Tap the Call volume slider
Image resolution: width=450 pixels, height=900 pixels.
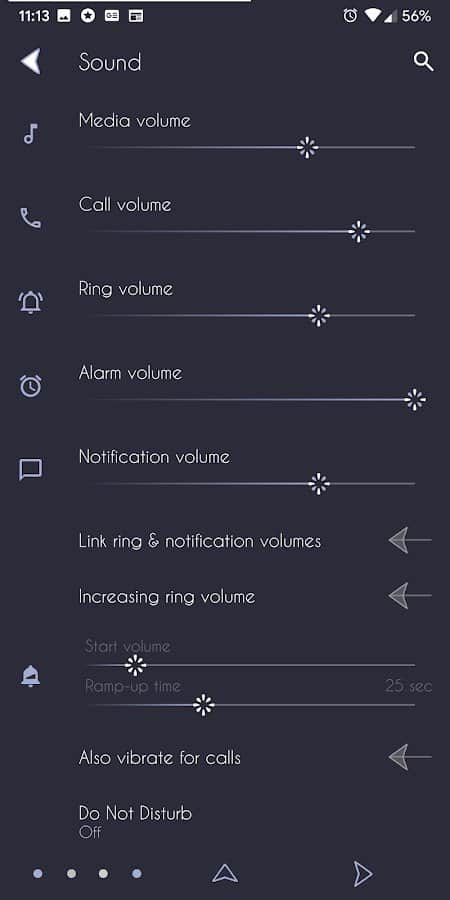tap(251, 231)
